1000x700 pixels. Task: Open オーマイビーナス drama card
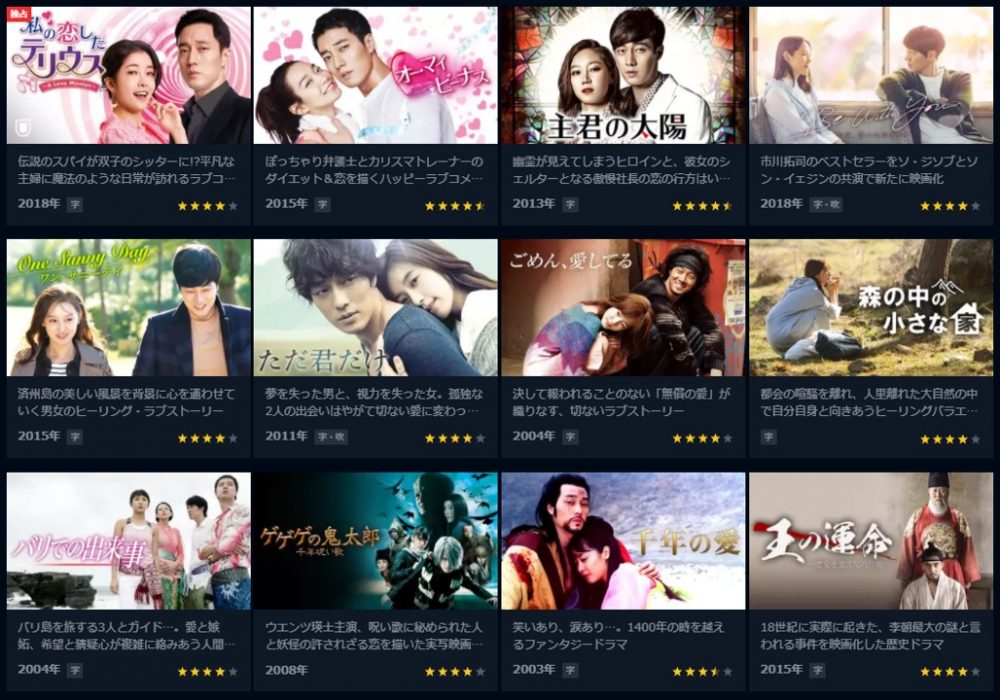click(375, 76)
